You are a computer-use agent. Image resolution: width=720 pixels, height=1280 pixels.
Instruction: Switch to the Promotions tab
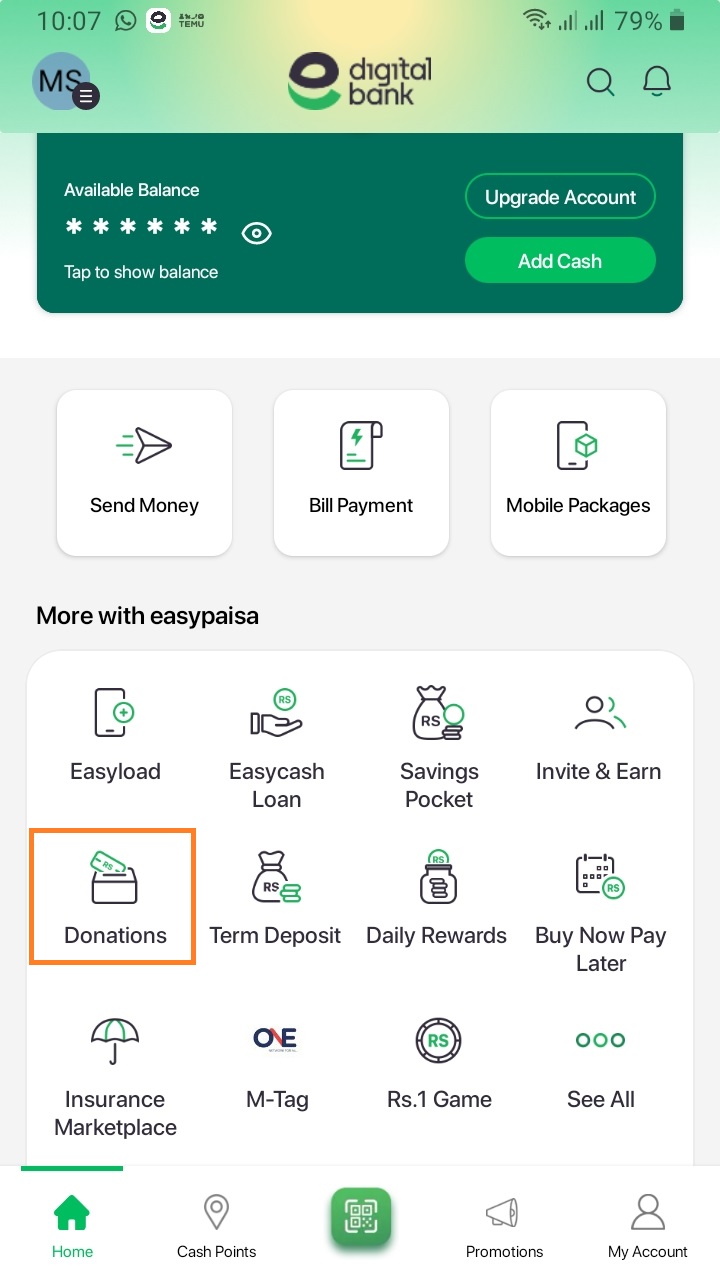pyautogui.click(x=504, y=1226)
